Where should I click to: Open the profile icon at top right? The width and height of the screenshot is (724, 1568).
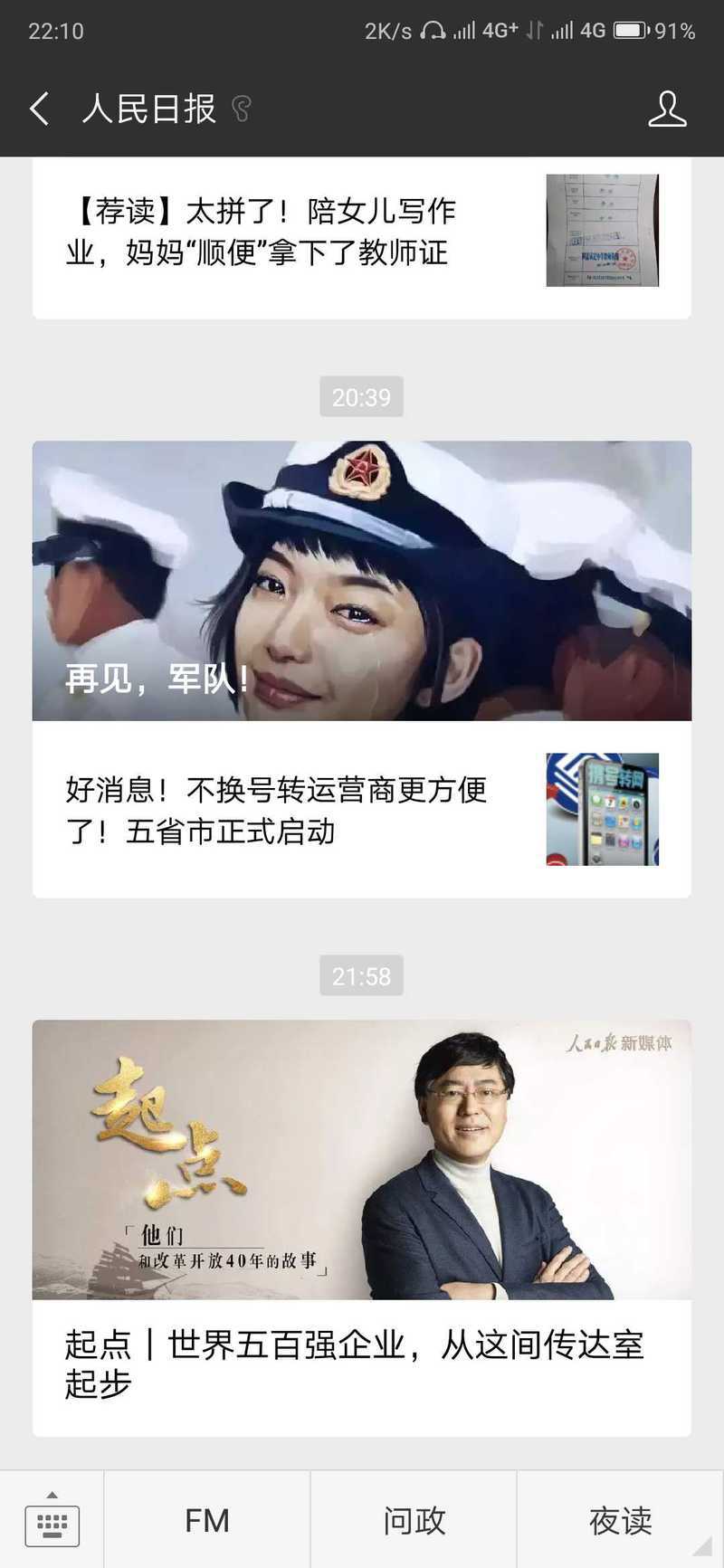(668, 109)
